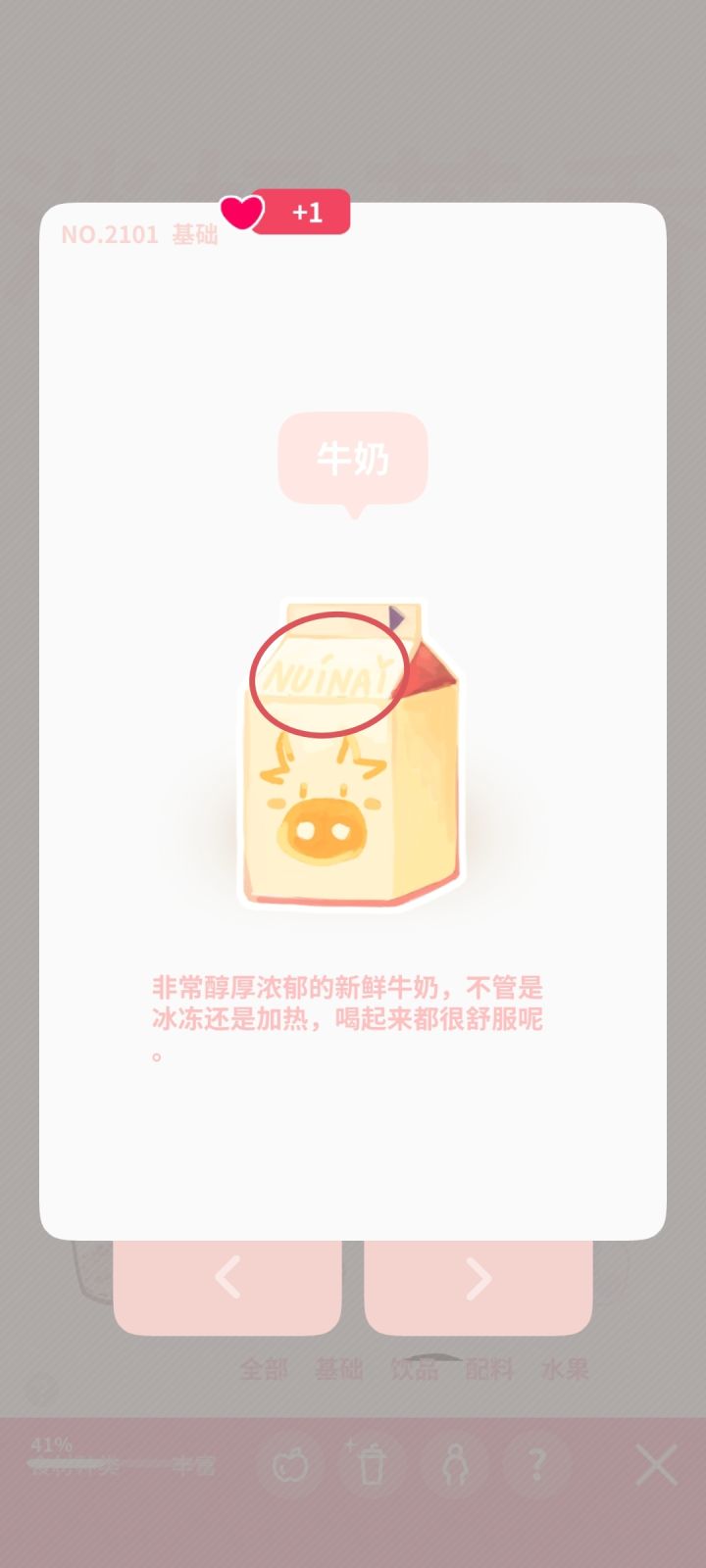Screen dimensions: 706x1568
Task: Click the +1 like counter badge
Action: (x=307, y=214)
